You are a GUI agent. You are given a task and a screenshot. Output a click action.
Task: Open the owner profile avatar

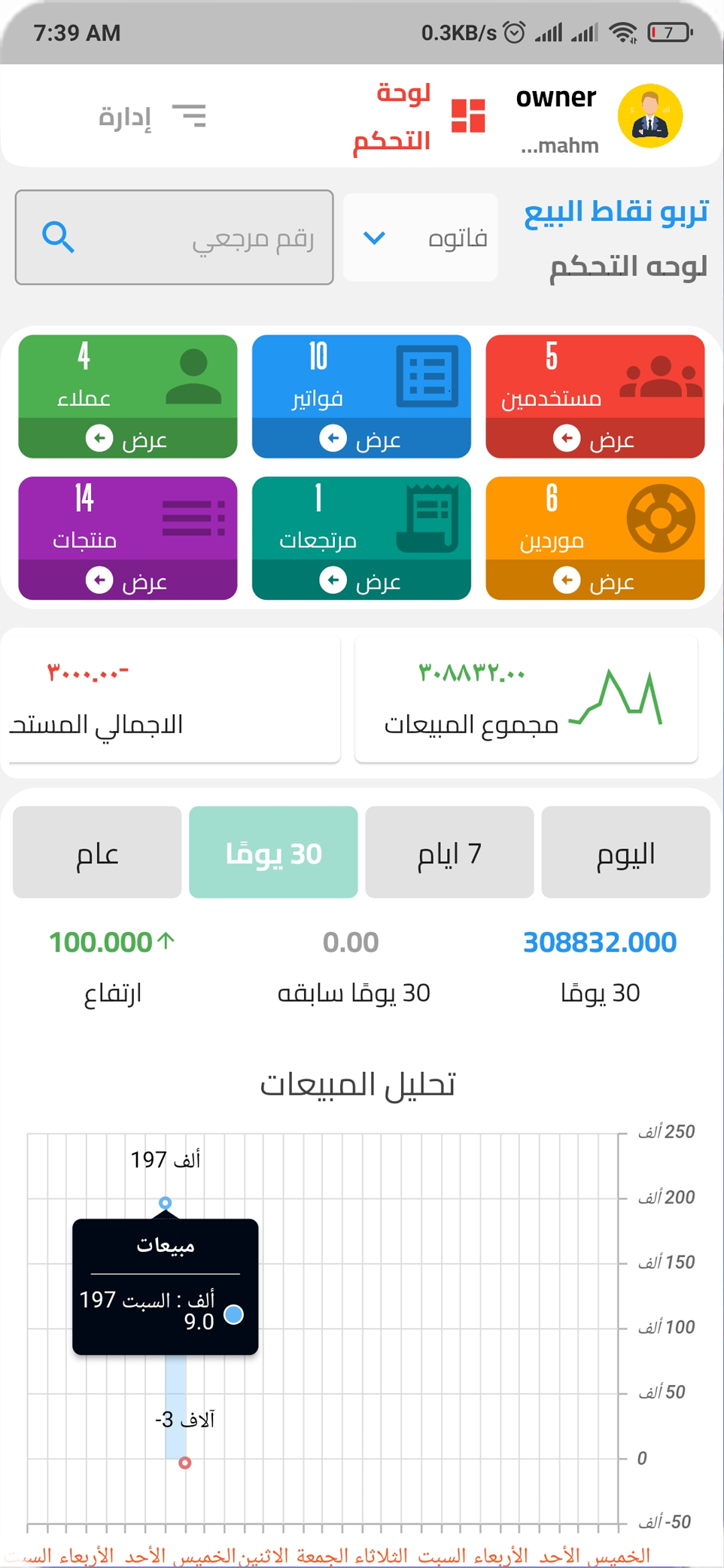coord(649,116)
